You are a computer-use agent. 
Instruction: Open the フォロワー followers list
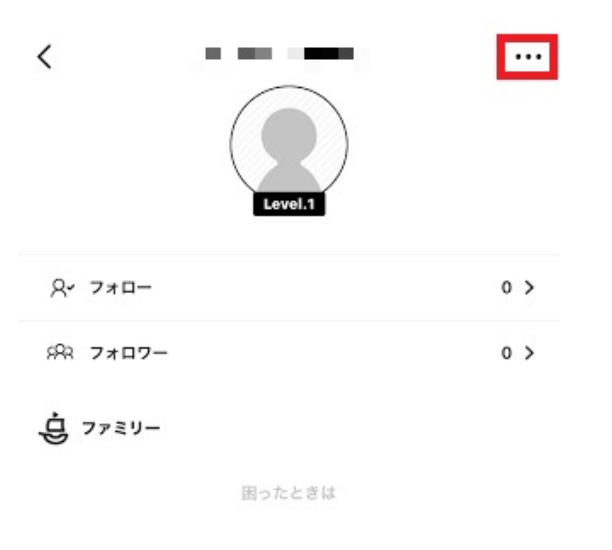pos(288,353)
